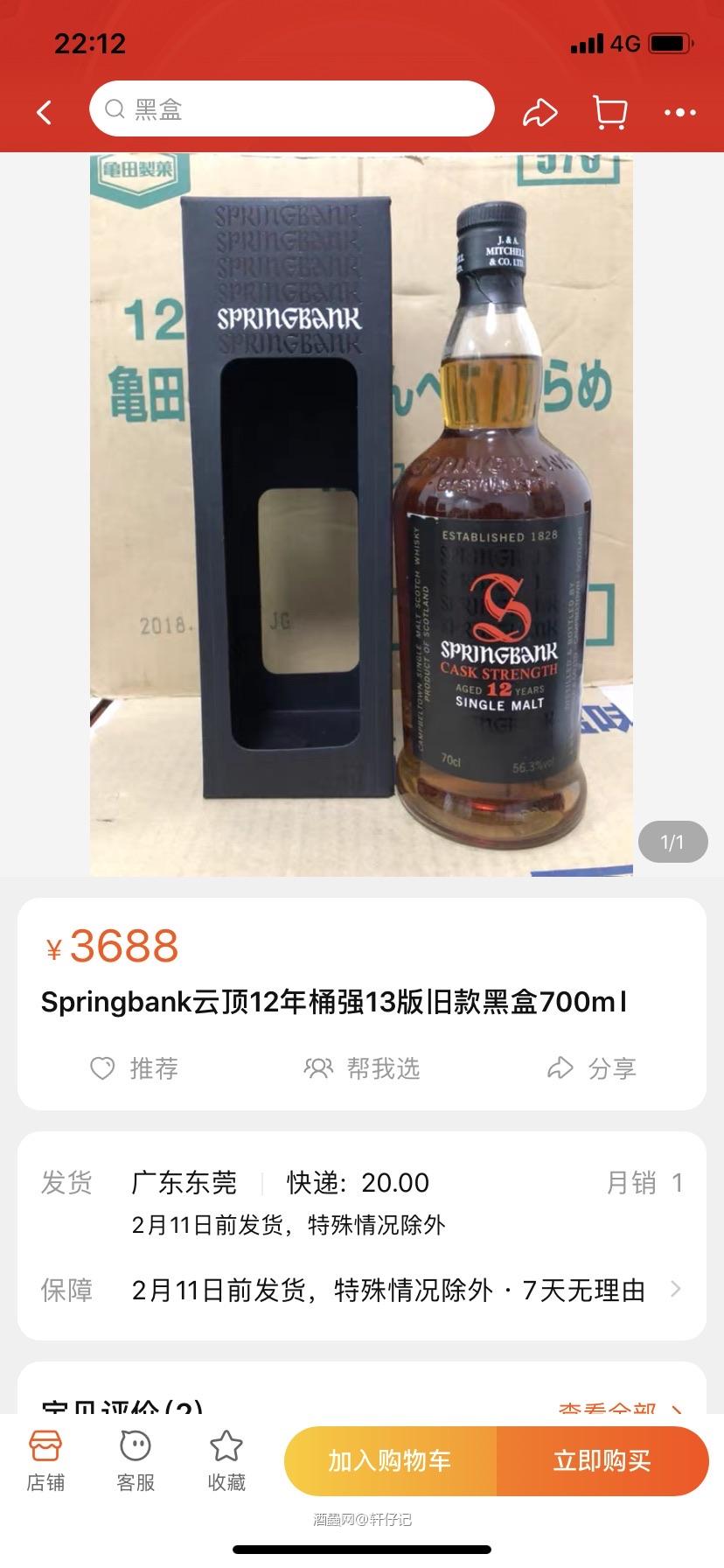Contact seller via 客服 chat icon
Image resolution: width=724 pixels, height=1568 pixels.
coord(134,1457)
